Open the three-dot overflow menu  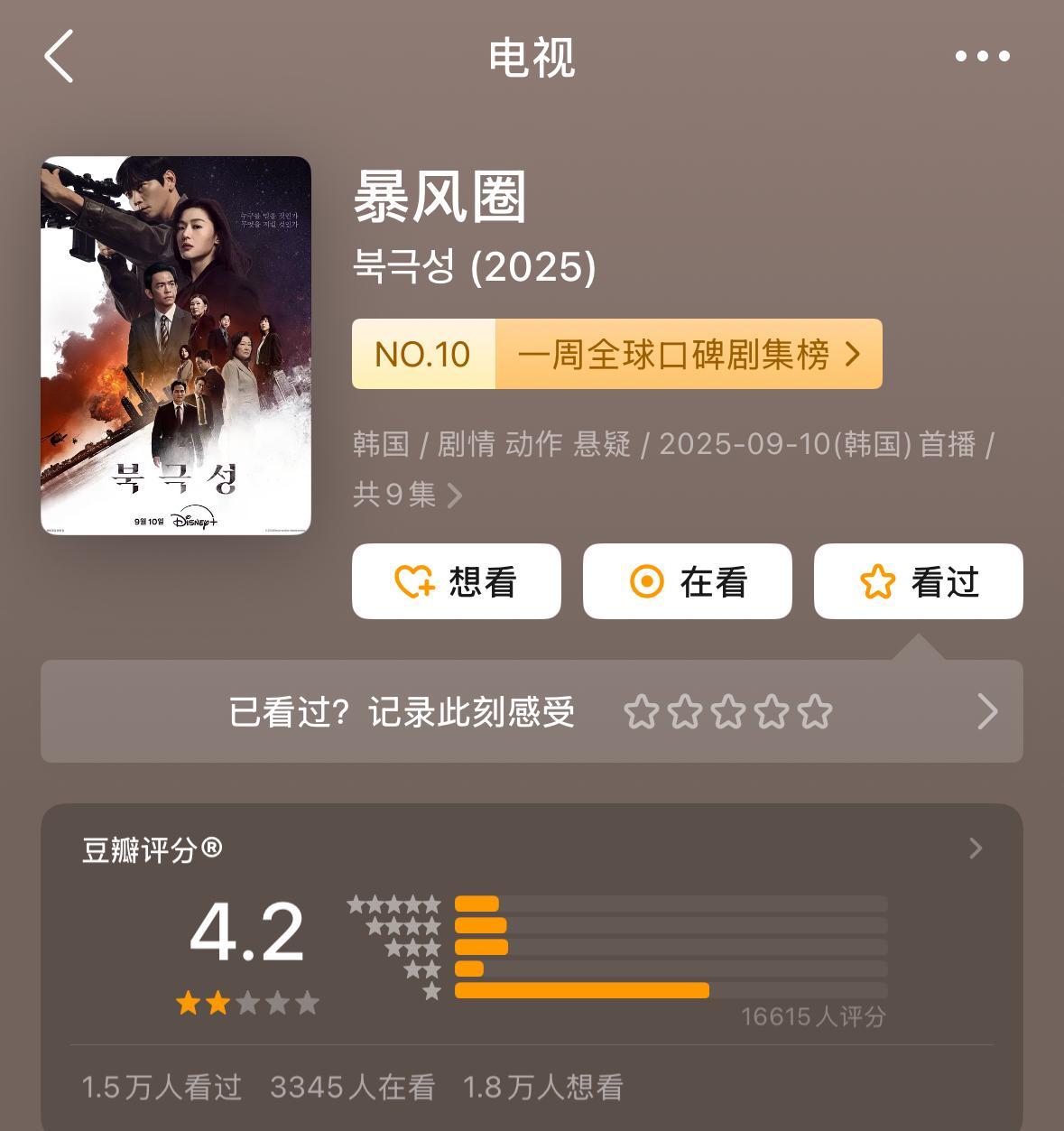pyautogui.click(x=982, y=56)
